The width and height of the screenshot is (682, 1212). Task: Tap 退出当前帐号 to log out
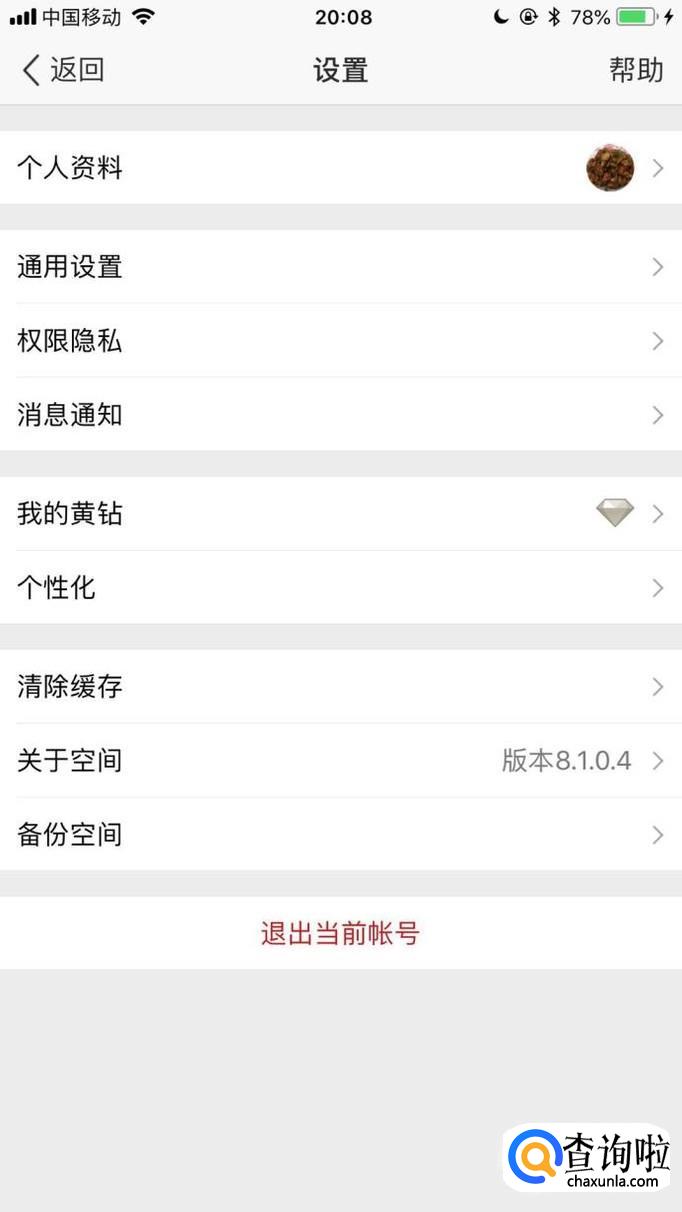pyautogui.click(x=340, y=934)
